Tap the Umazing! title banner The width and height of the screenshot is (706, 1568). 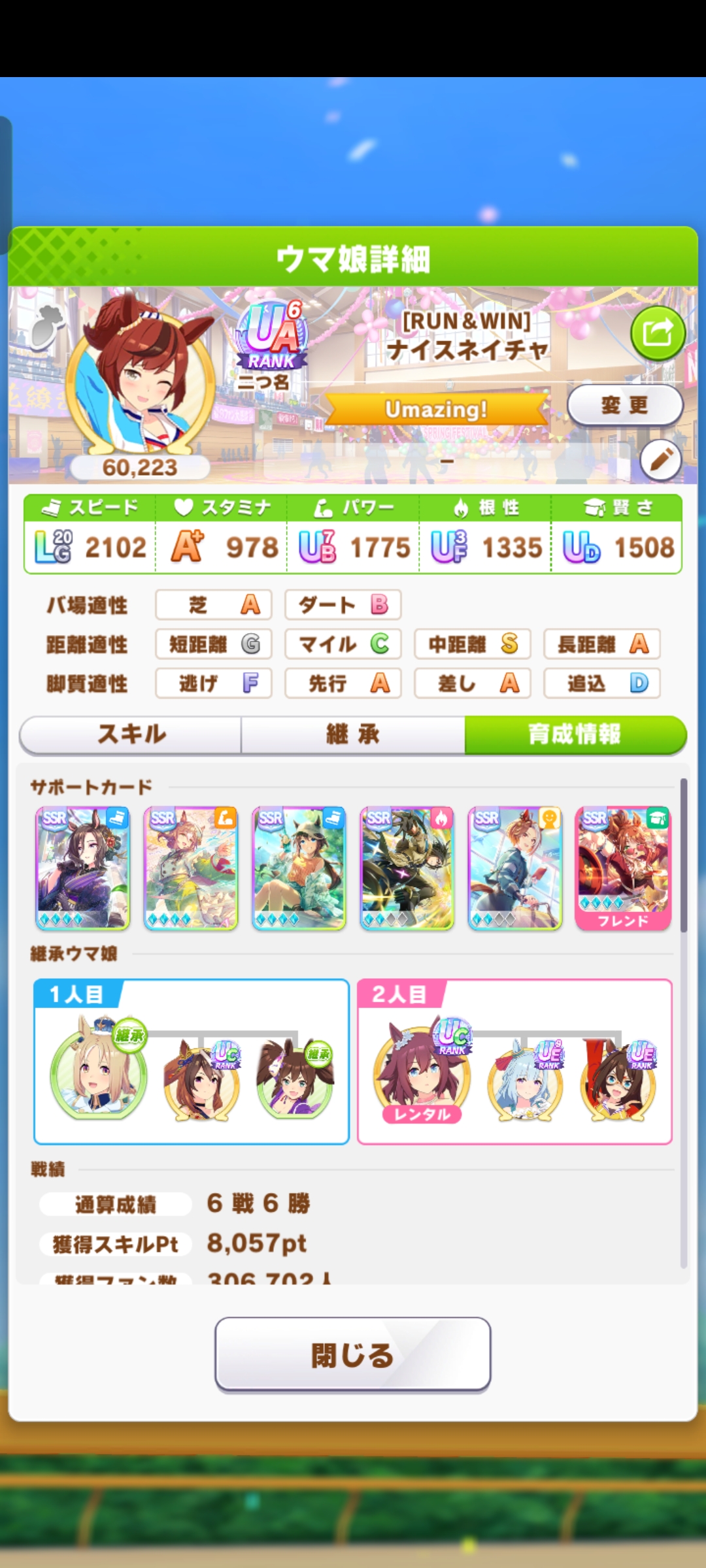437,410
